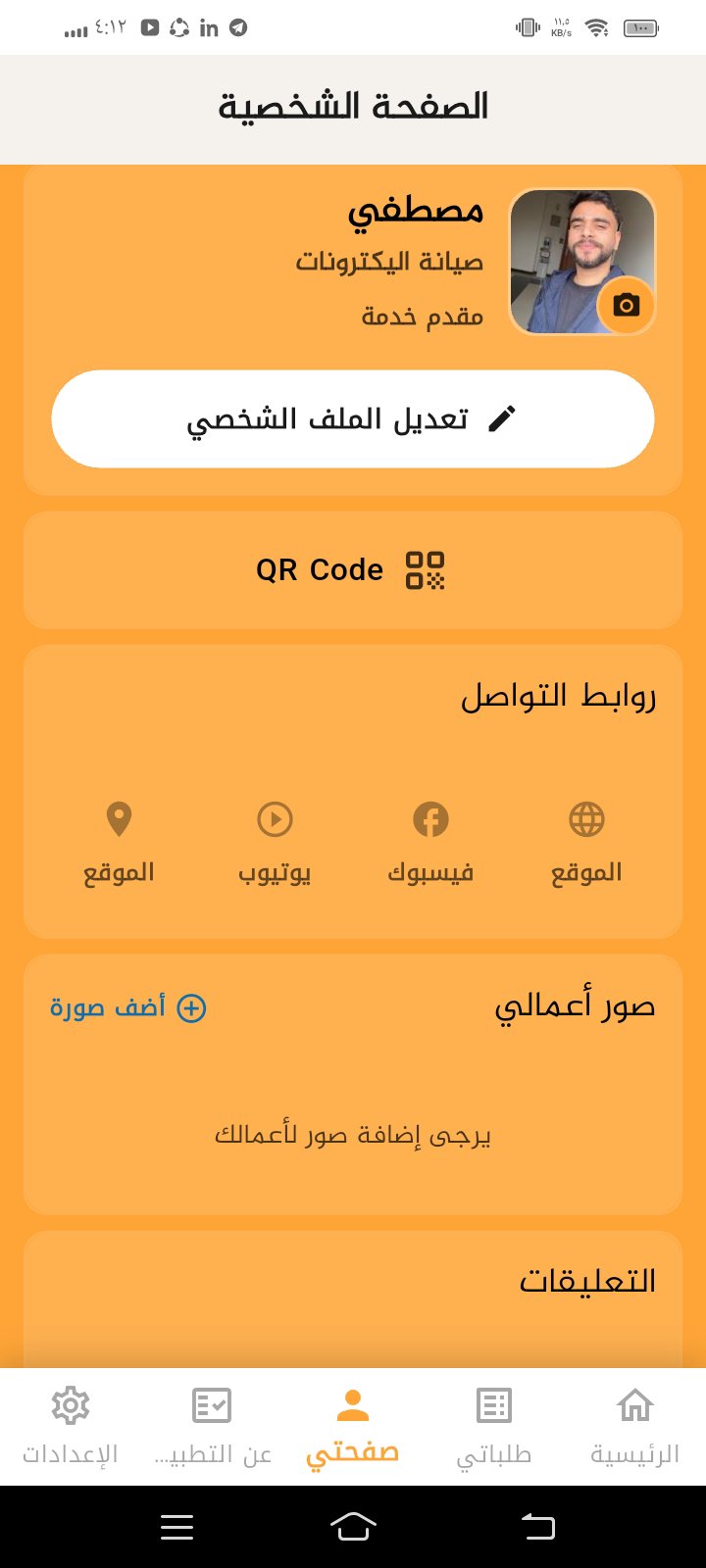Open تعديل الملف الشخصي to edit profile
Image resolution: width=706 pixels, height=1568 pixels.
pos(353,419)
